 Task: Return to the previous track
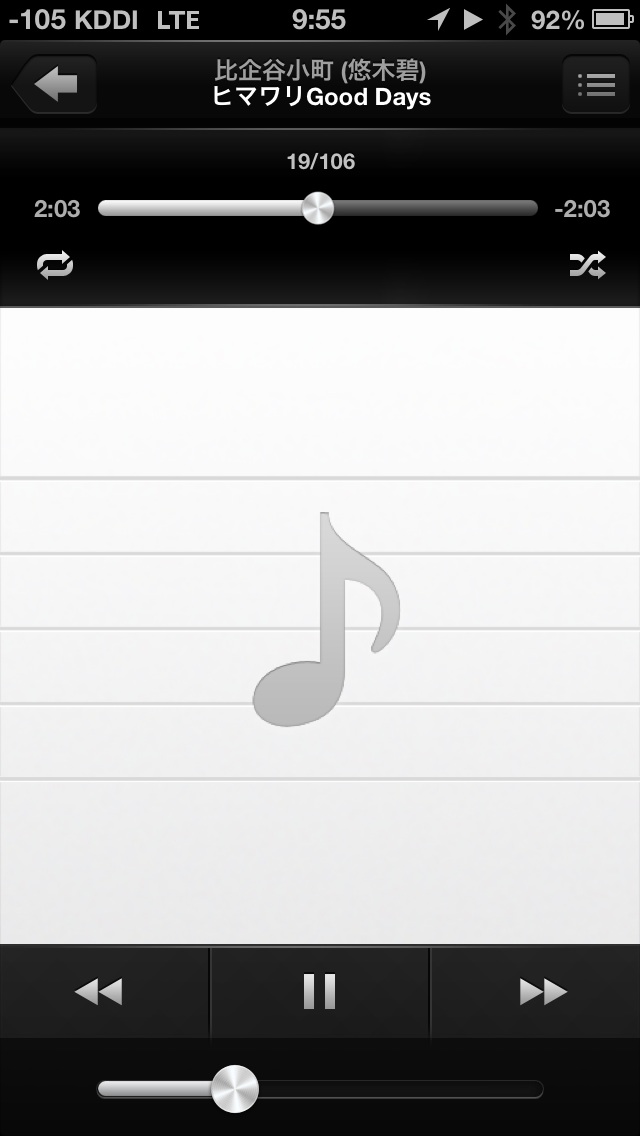click(x=98, y=991)
